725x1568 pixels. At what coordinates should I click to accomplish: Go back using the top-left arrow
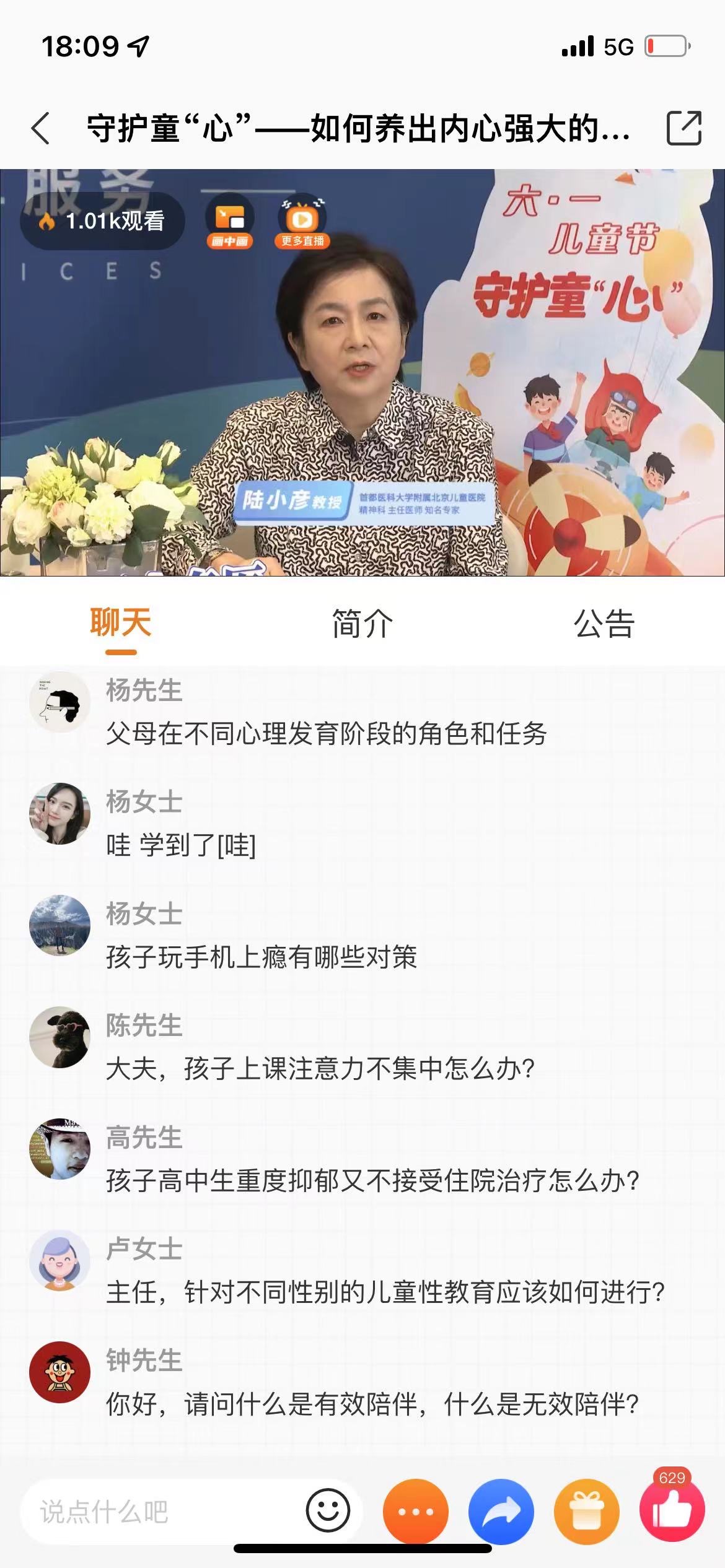coord(41,129)
